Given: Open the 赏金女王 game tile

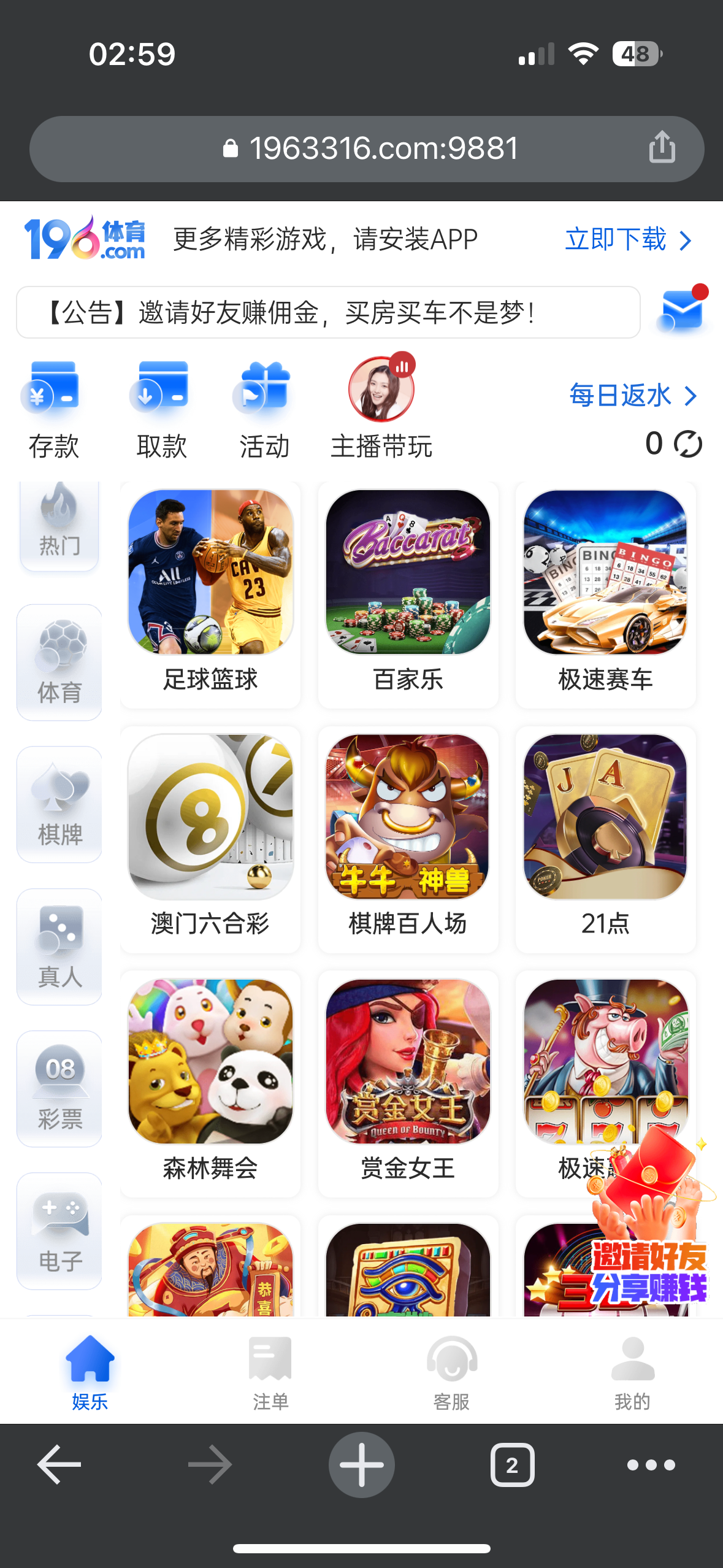Looking at the screenshot, I should click(x=408, y=1083).
